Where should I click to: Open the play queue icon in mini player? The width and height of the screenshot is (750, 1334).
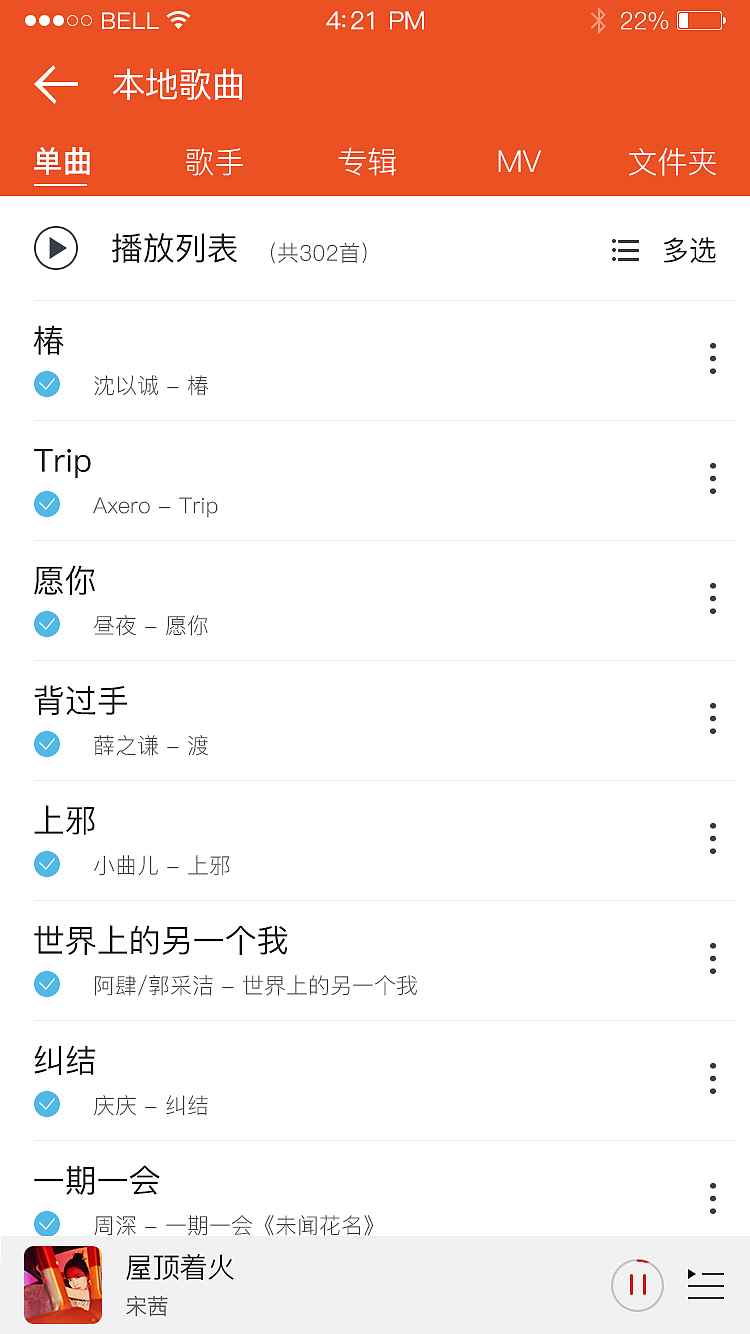click(x=706, y=1284)
